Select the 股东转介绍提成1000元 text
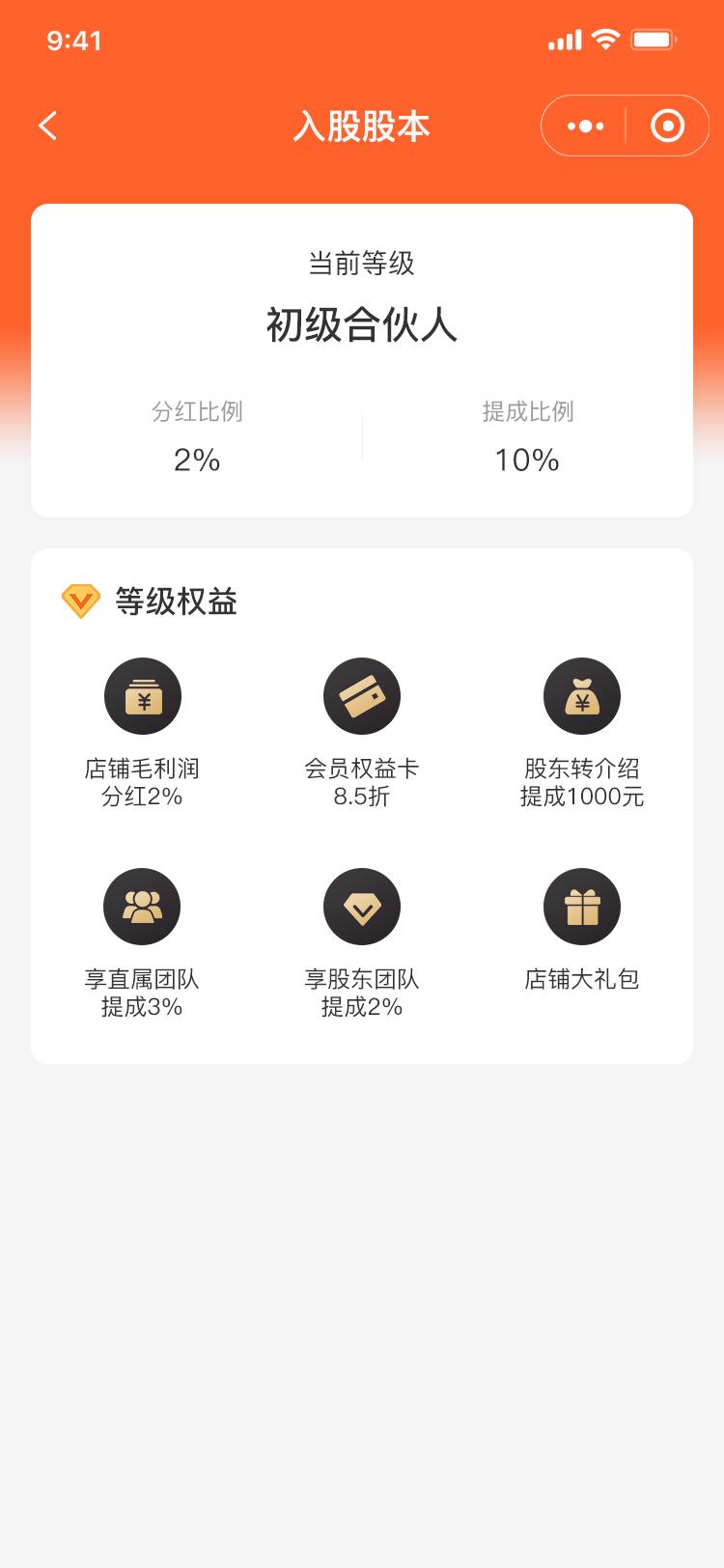This screenshot has width=724, height=1568. click(582, 782)
